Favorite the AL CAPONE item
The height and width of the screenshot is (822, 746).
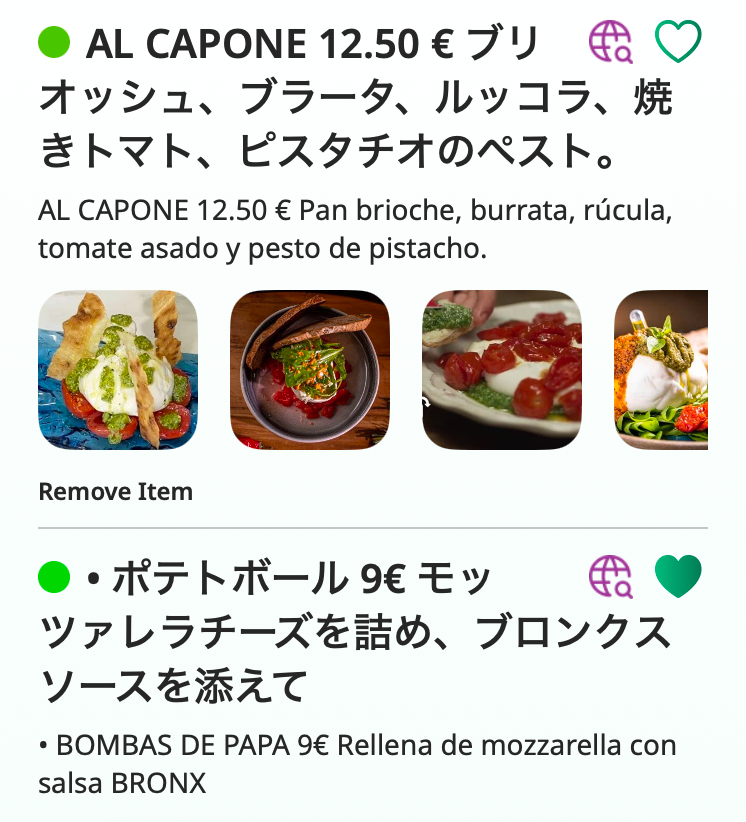click(x=678, y=42)
